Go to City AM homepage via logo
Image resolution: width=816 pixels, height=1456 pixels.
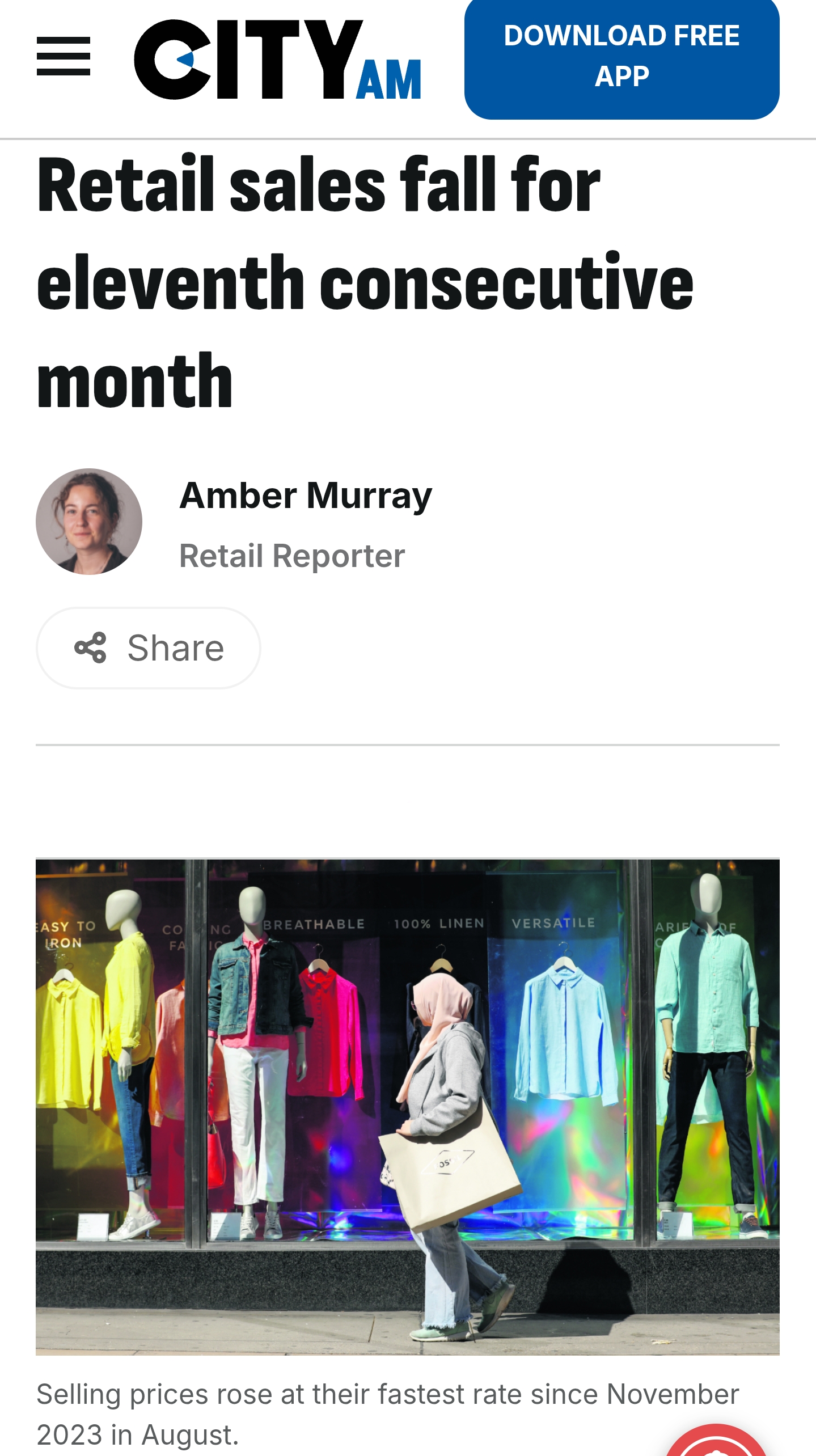click(x=277, y=60)
